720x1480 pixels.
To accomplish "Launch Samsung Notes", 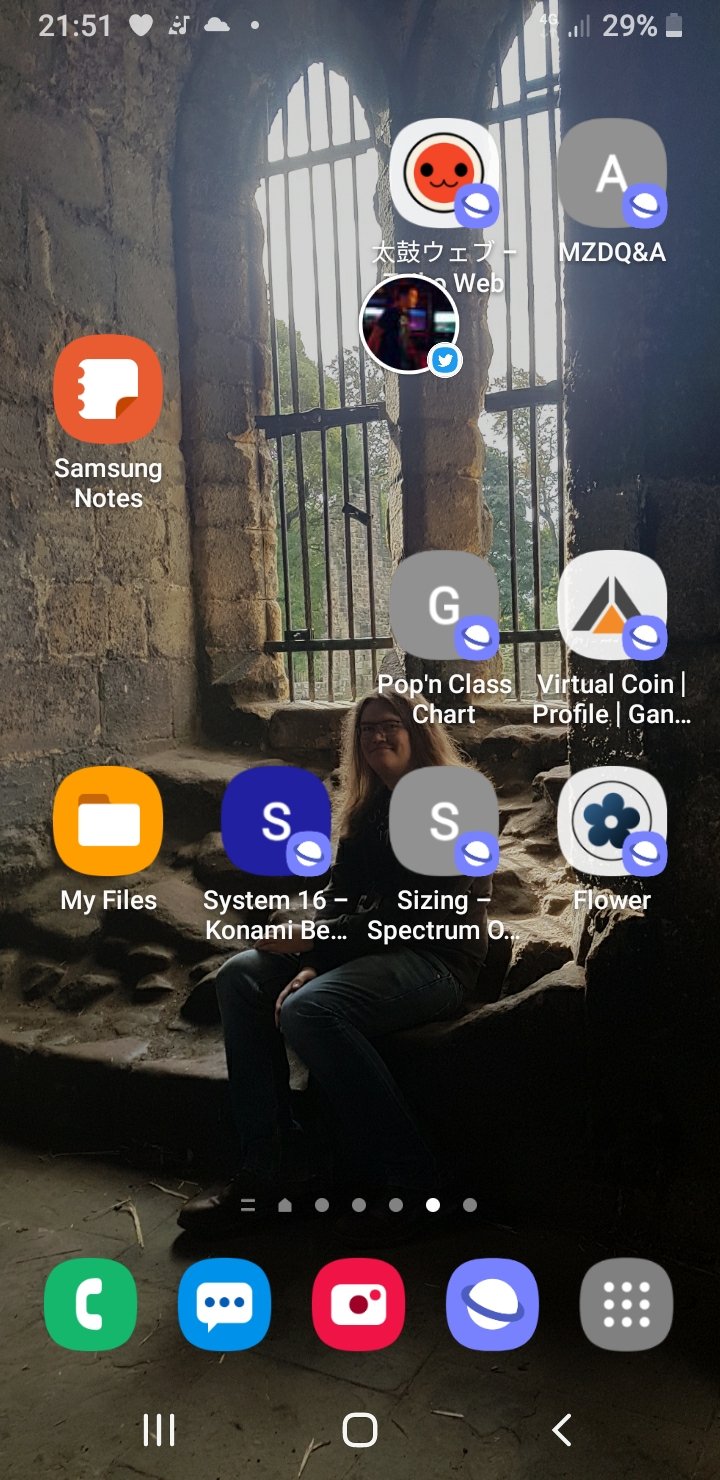I will point(108,388).
